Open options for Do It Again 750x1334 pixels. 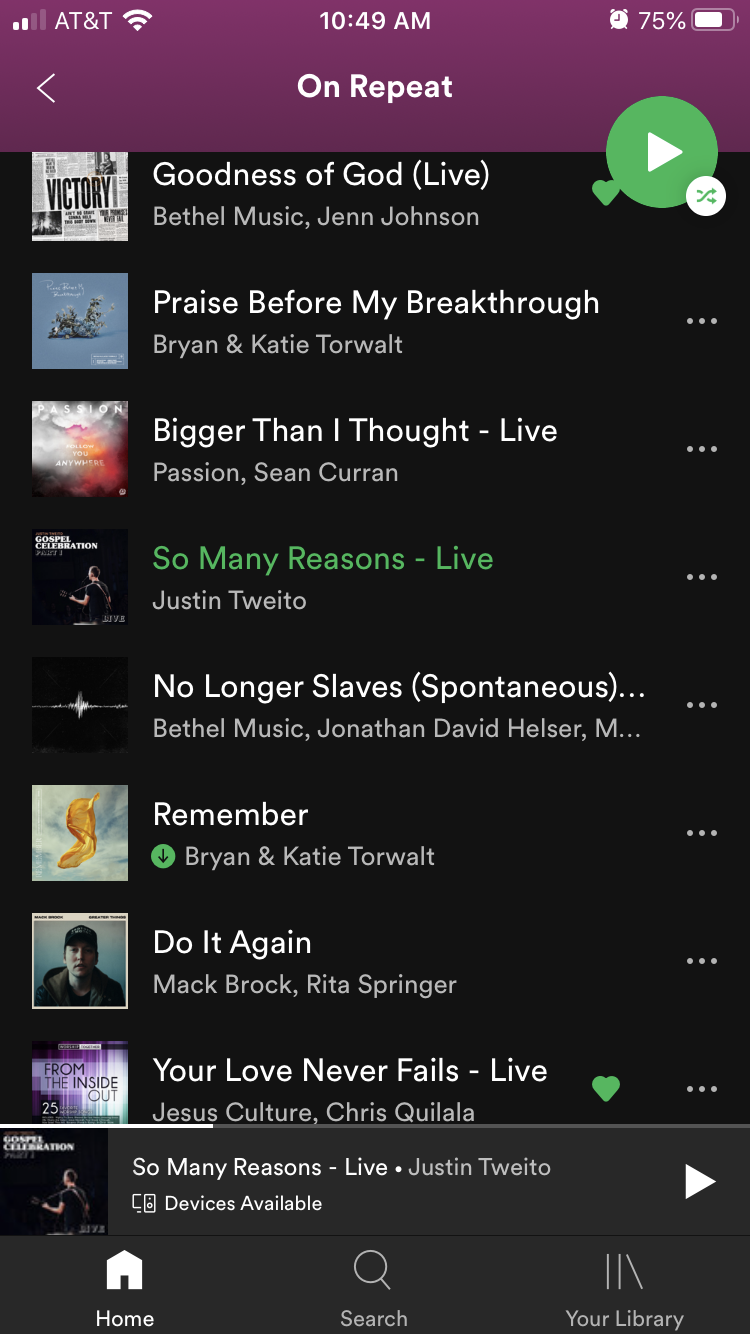[x=701, y=961]
